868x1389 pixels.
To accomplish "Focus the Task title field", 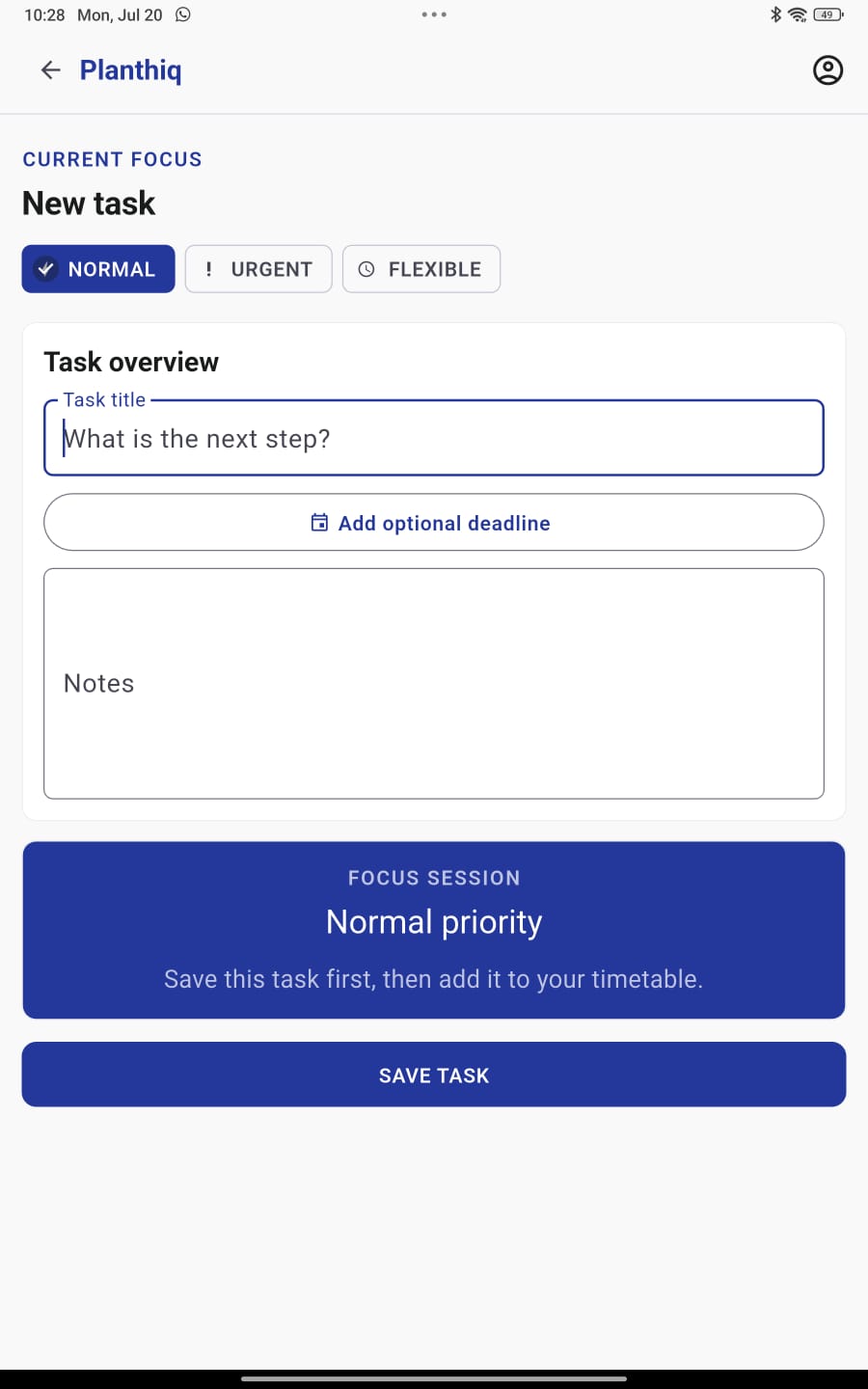I will tap(434, 438).
